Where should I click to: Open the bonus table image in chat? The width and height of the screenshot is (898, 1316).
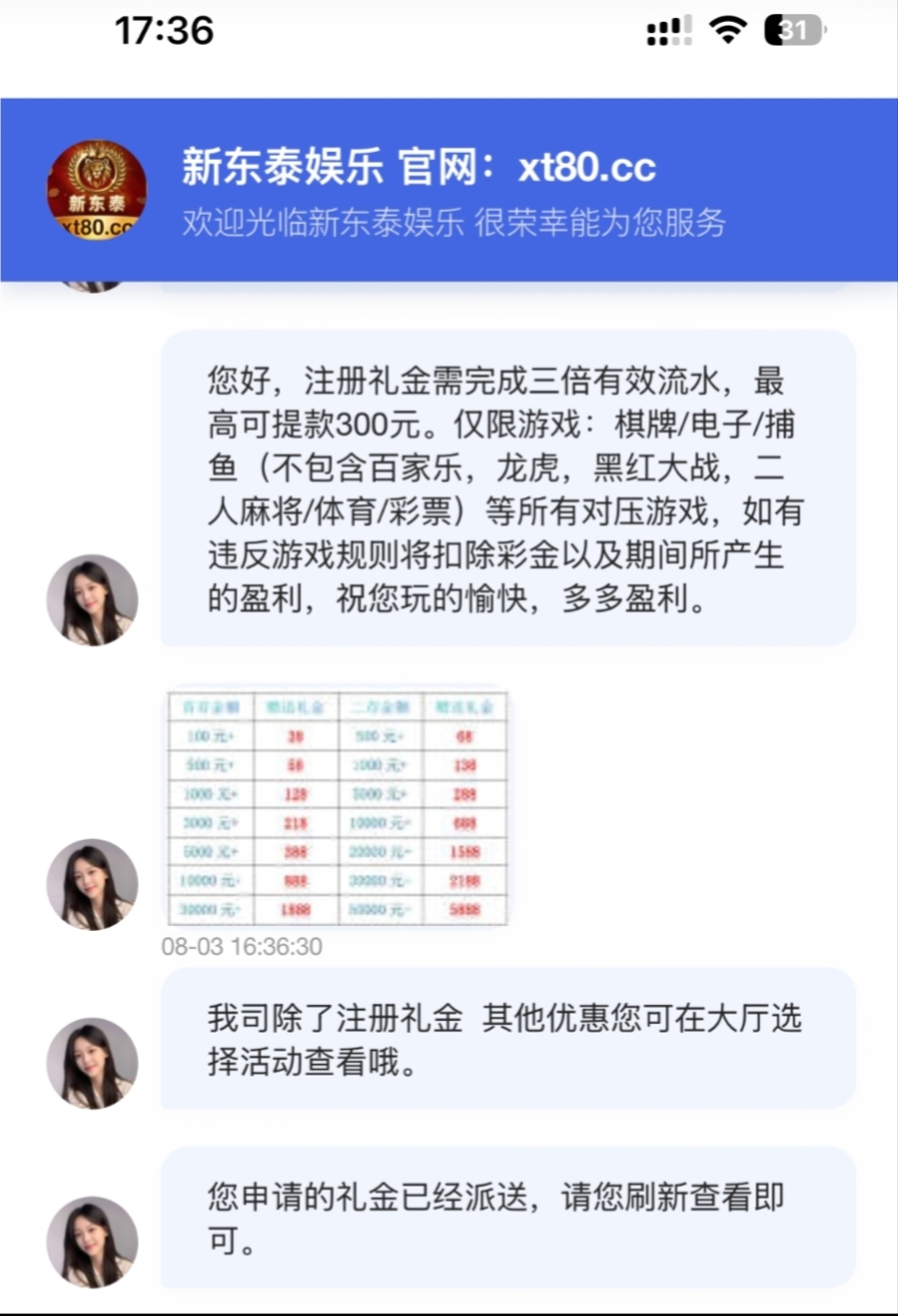click(337, 806)
